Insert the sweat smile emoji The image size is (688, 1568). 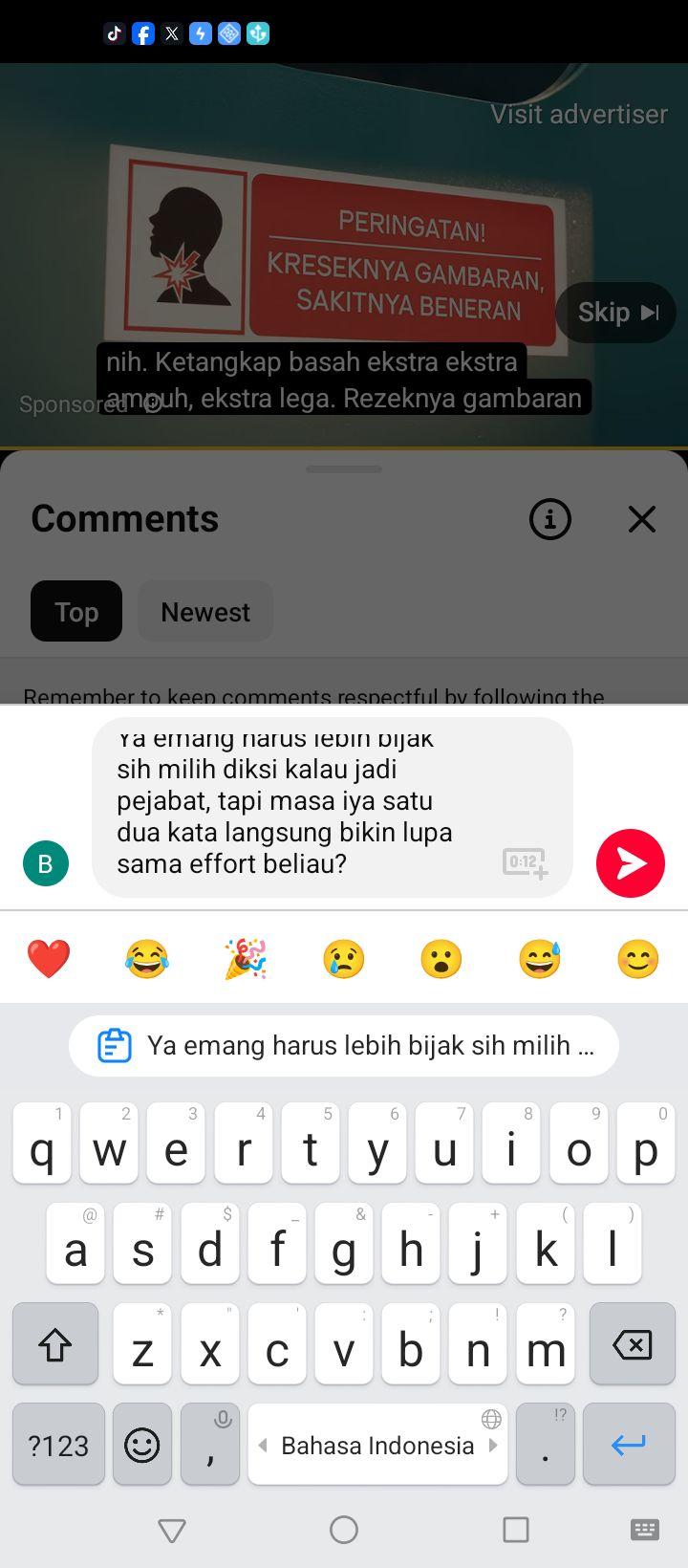pyautogui.click(x=540, y=959)
